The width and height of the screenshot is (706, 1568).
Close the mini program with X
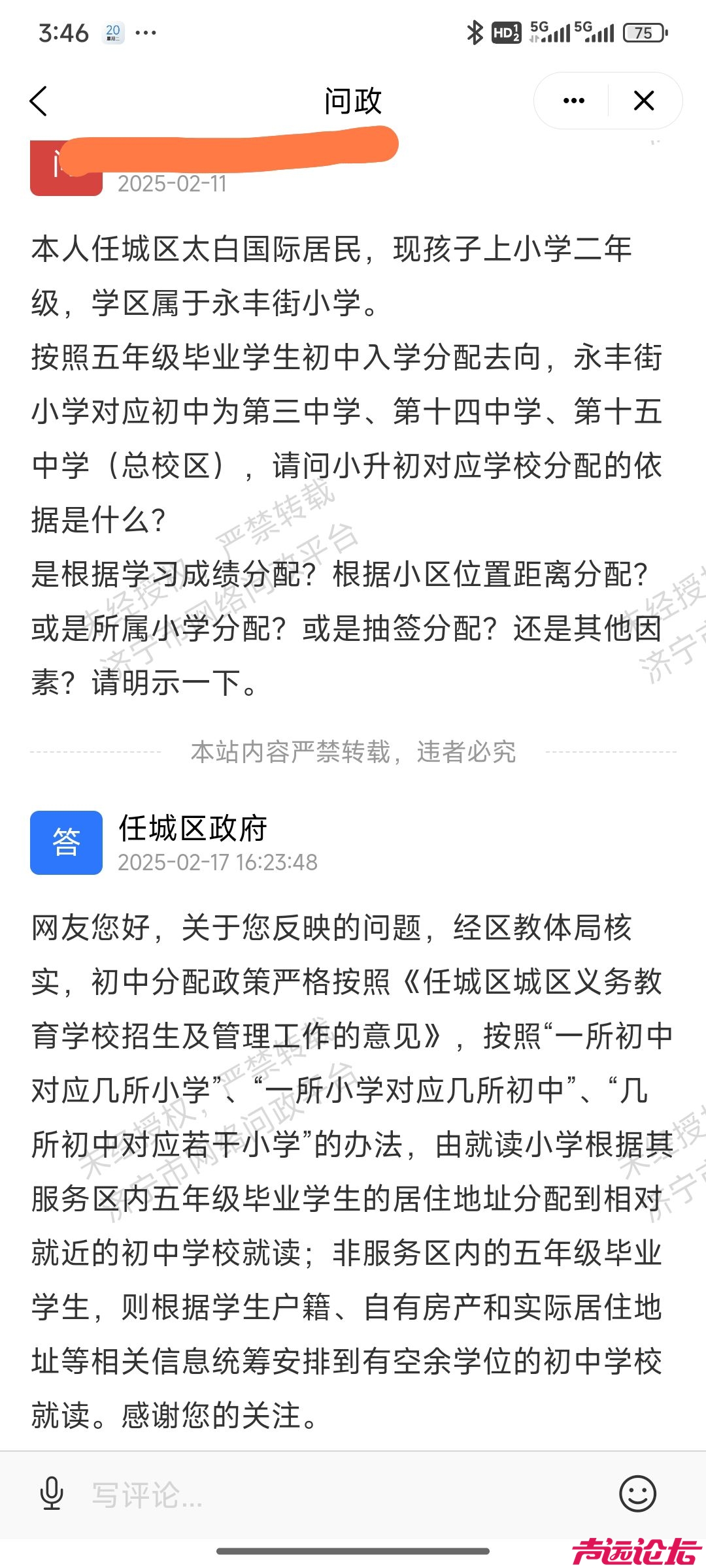[x=644, y=101]
